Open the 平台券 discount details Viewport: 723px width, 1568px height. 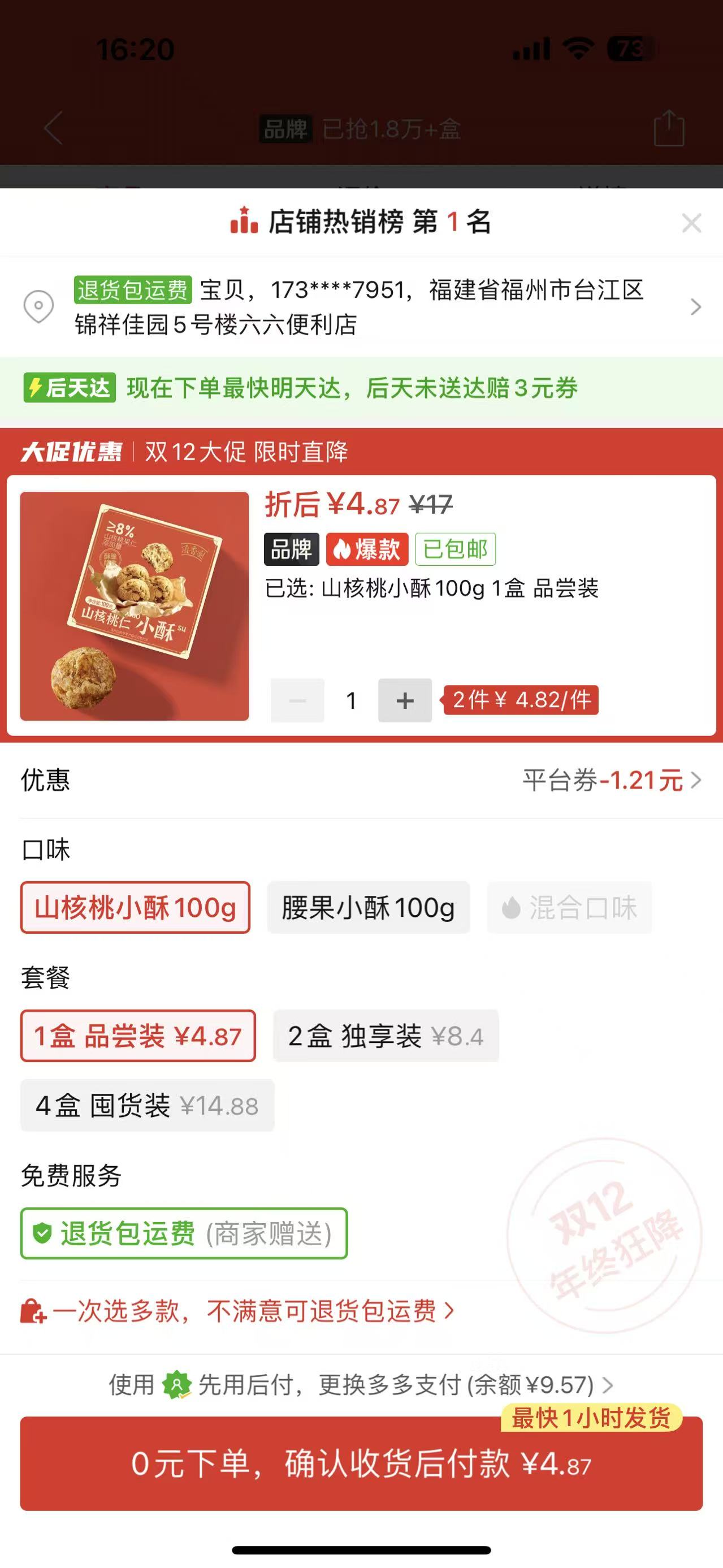611,781
